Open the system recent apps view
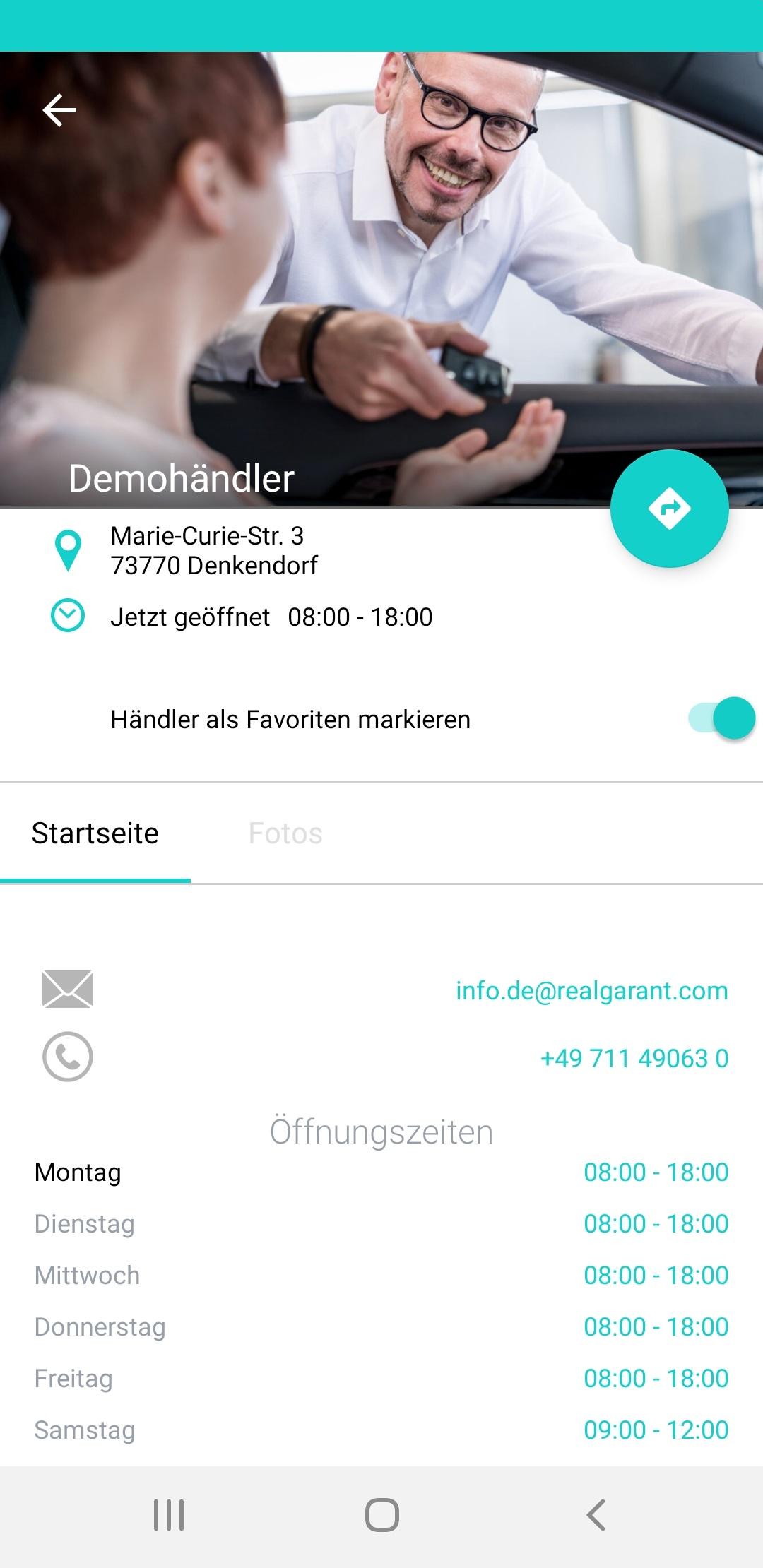 [169, 1515]
